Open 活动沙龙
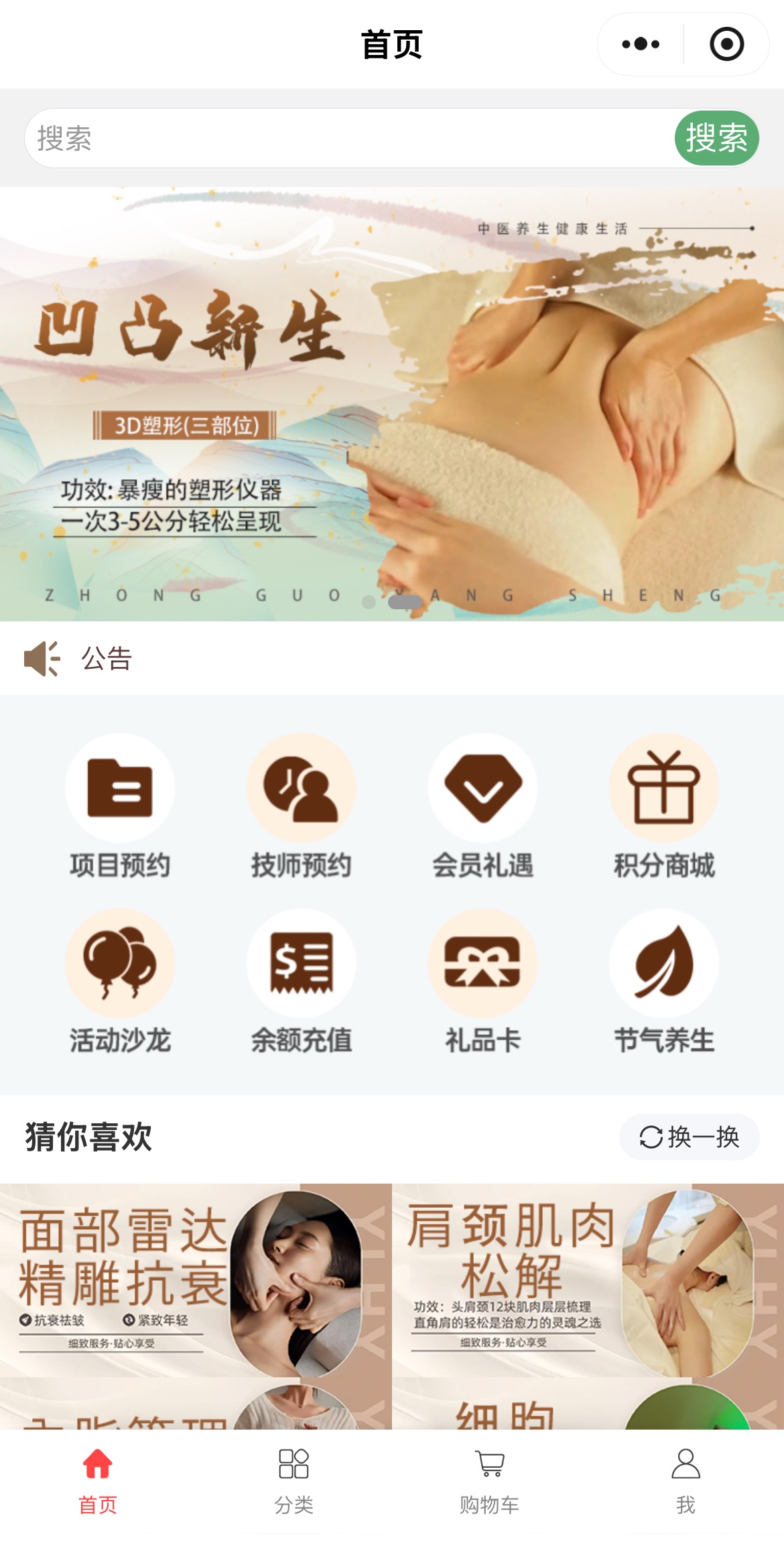Screen dimensions: 784x1565 (120, 983)
